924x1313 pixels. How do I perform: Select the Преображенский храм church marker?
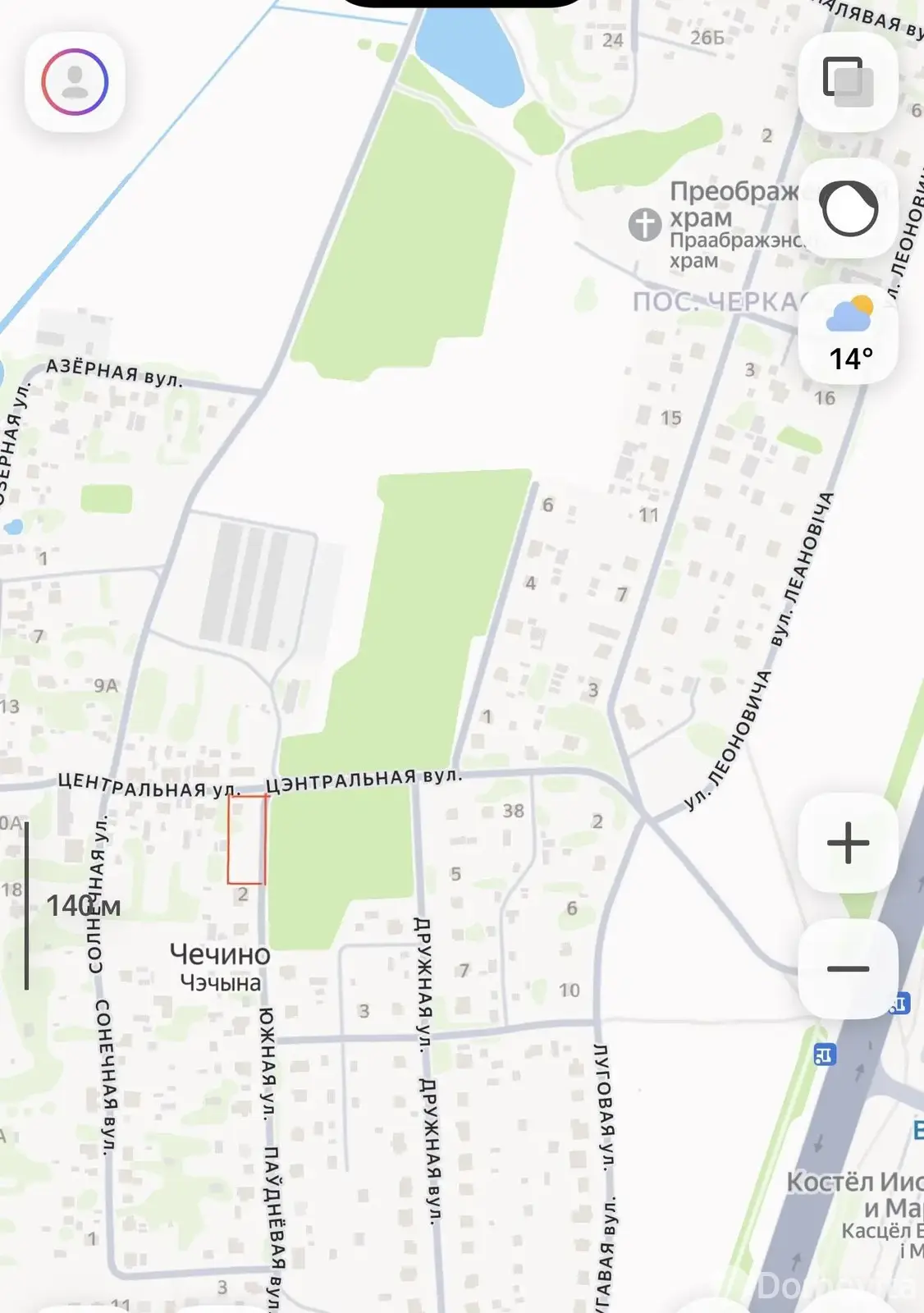click(x=645, y=224)
